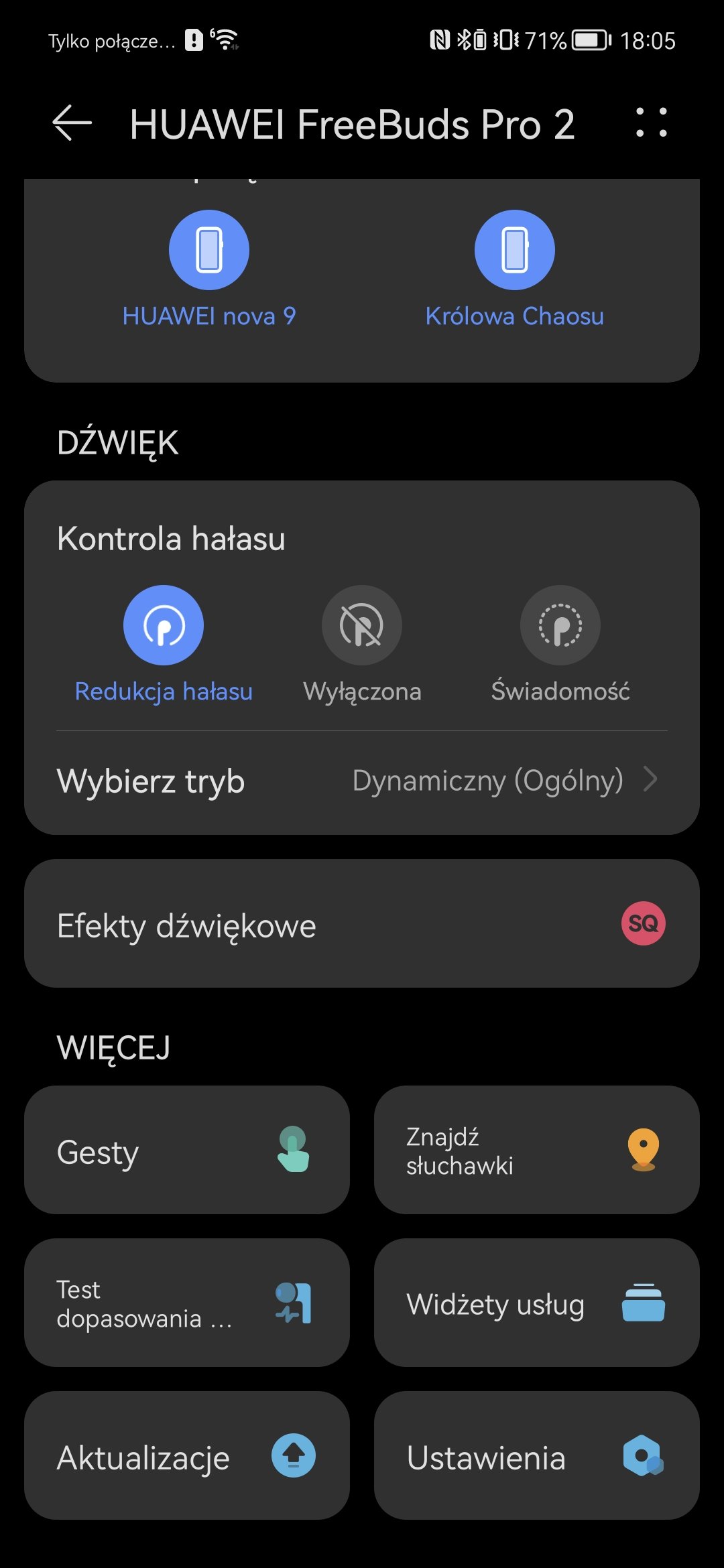Image resolution: width=724 pixels, height=1568 pixels.
Task: Start Test dopasowania
Action: point(187,1303)
